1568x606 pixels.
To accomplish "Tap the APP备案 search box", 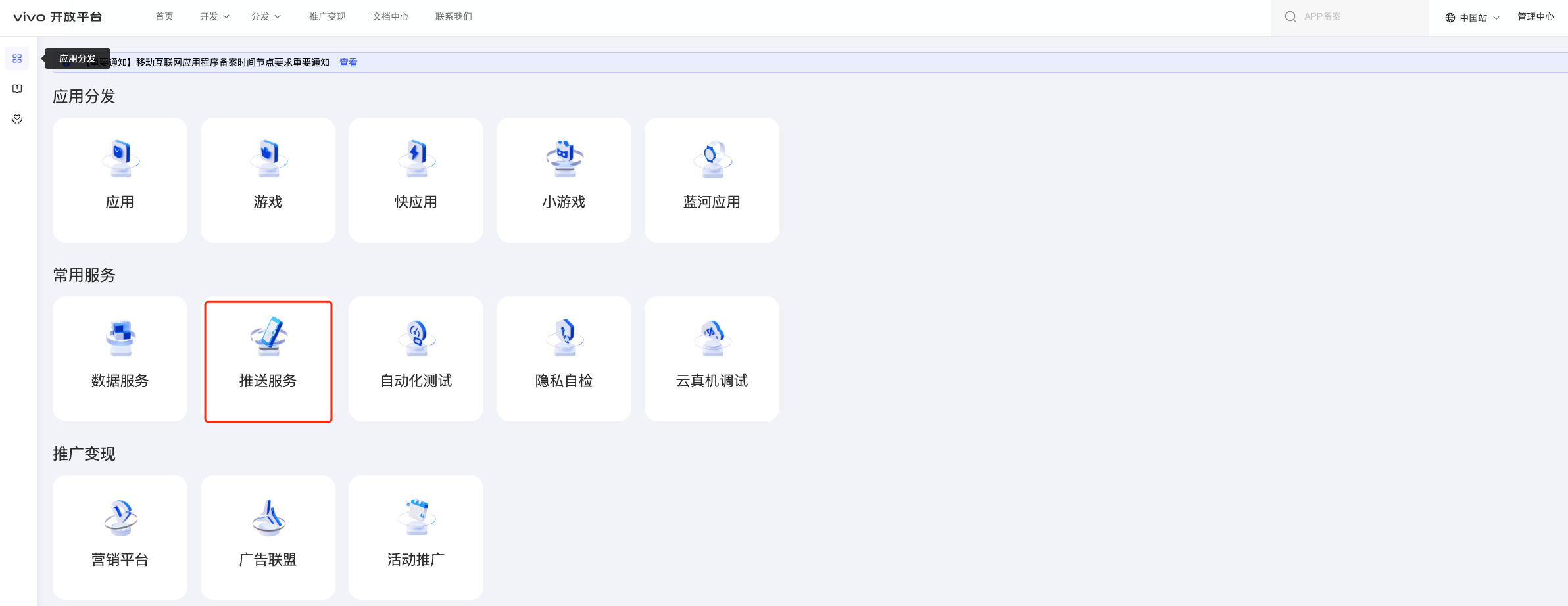I will pyautogui.click(x=1355, y=16).
